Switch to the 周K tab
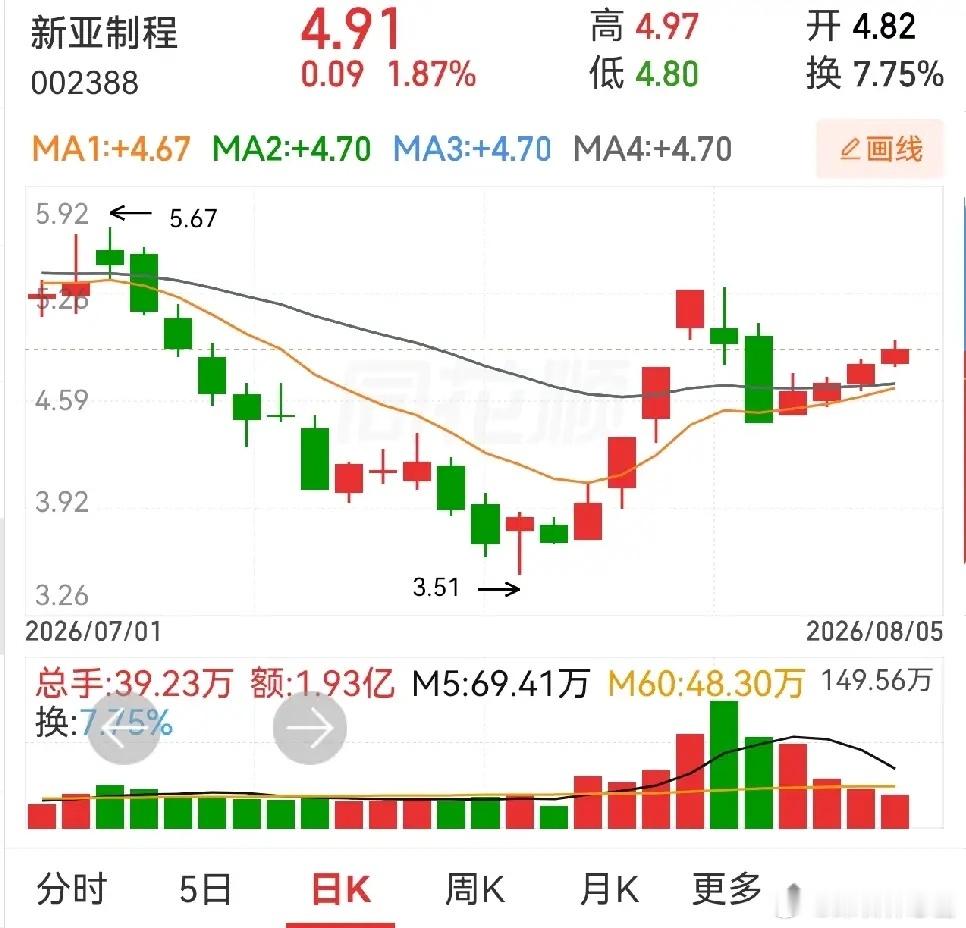Viewport: 966px width, 928px height. [475, 889]
